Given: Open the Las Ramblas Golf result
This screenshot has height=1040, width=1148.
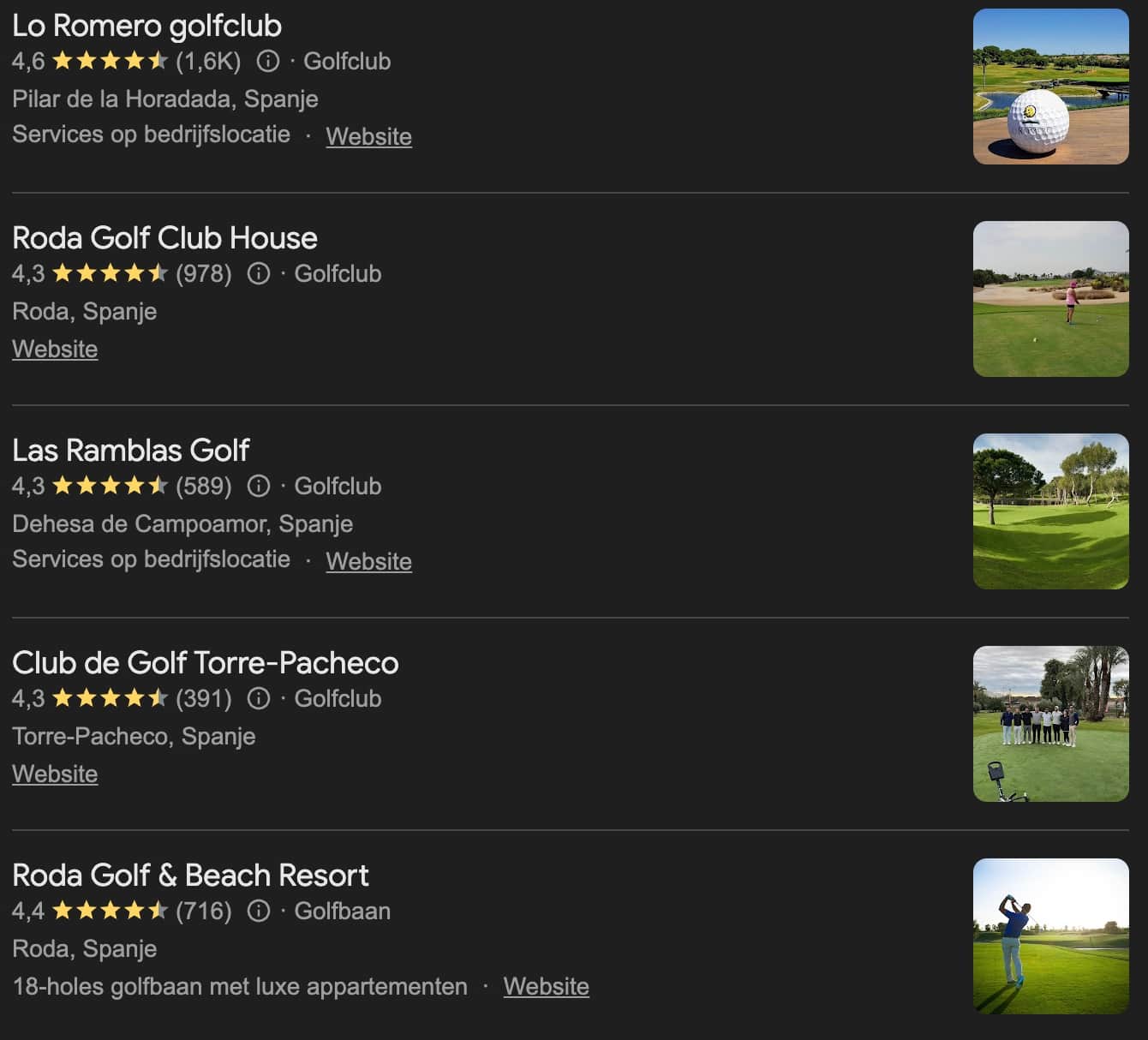Looking at the screenshot, I should pos(130,451).
